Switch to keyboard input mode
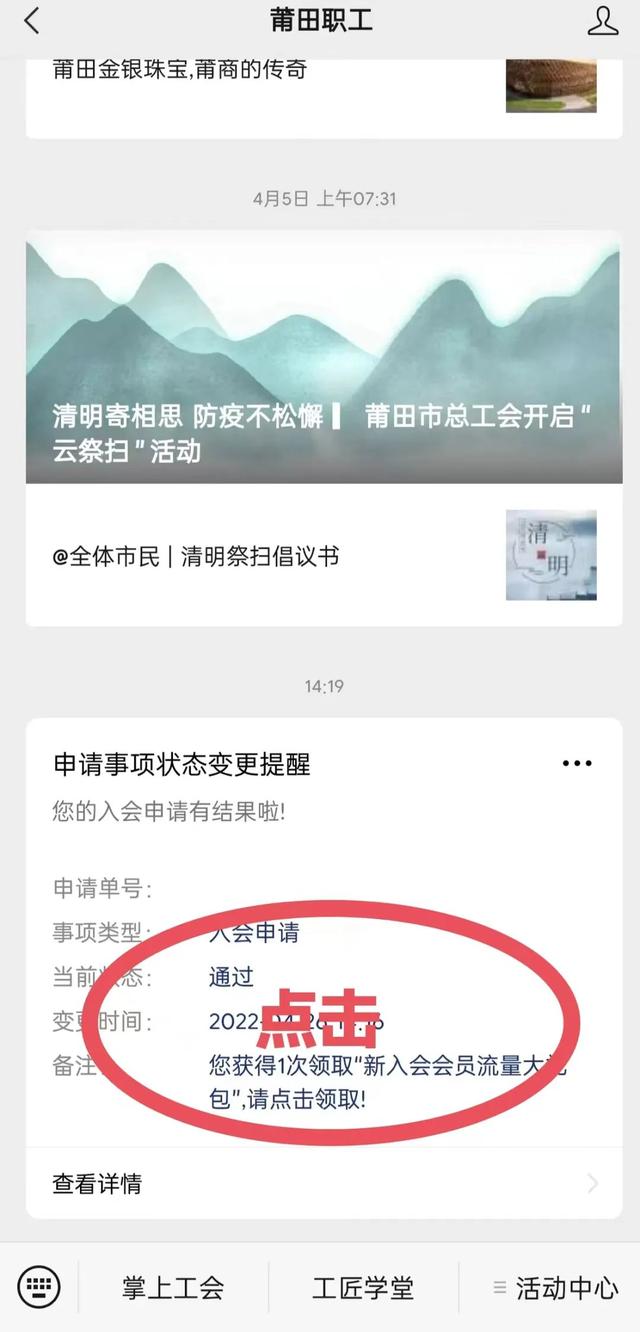 (x=39, y=1288)
